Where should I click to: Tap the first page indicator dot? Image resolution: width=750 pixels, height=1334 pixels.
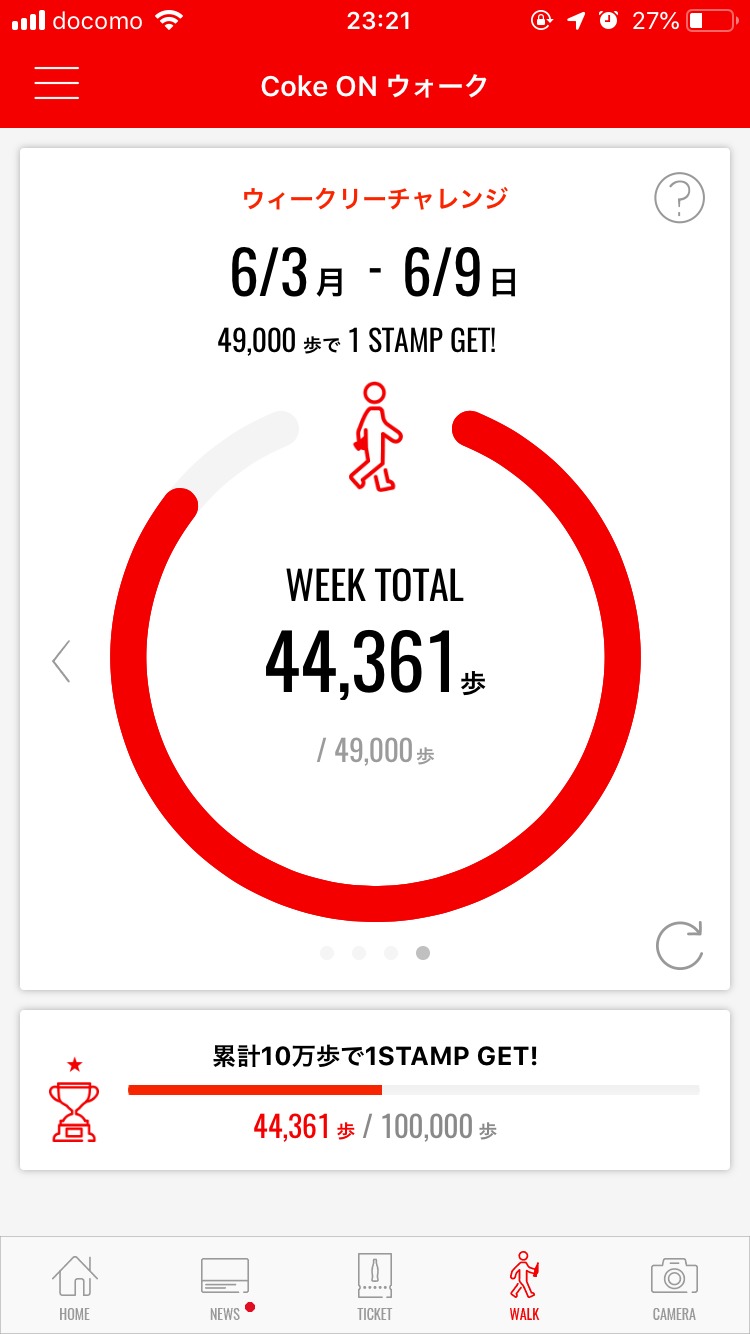[x=327, y=953]
